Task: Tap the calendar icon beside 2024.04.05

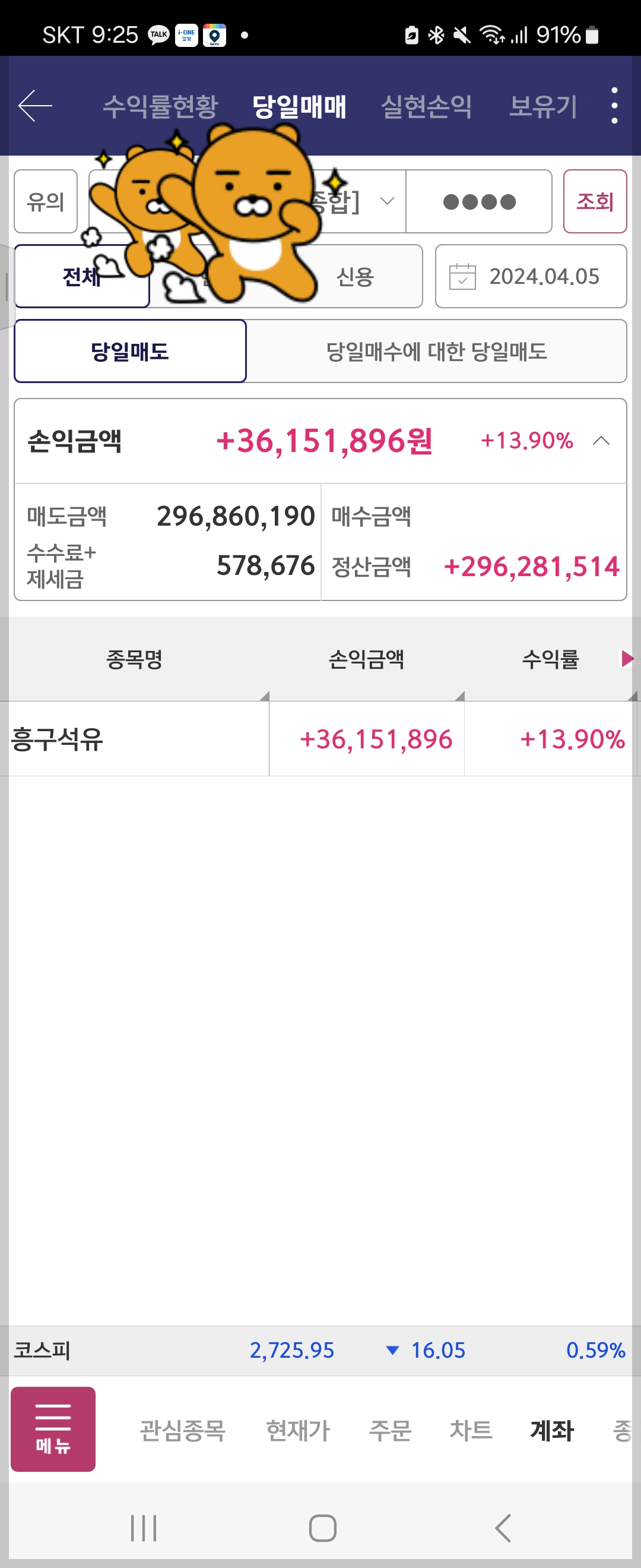Action: tap(464, 276)
